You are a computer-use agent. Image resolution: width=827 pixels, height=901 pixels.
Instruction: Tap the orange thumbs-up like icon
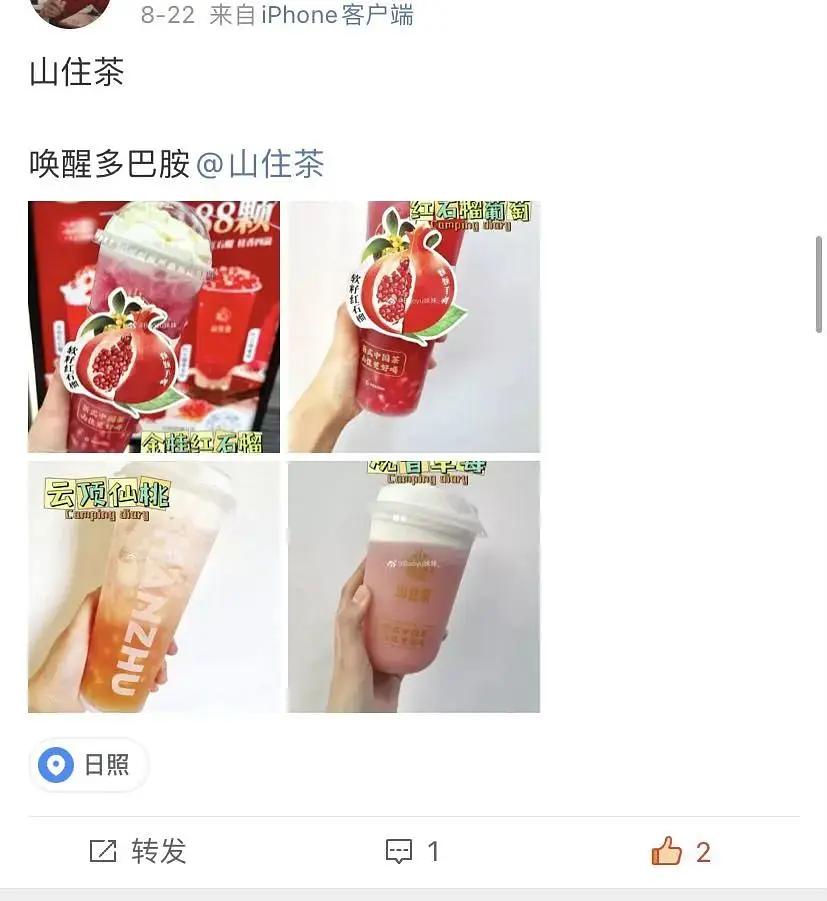click(x=666, y=851)
